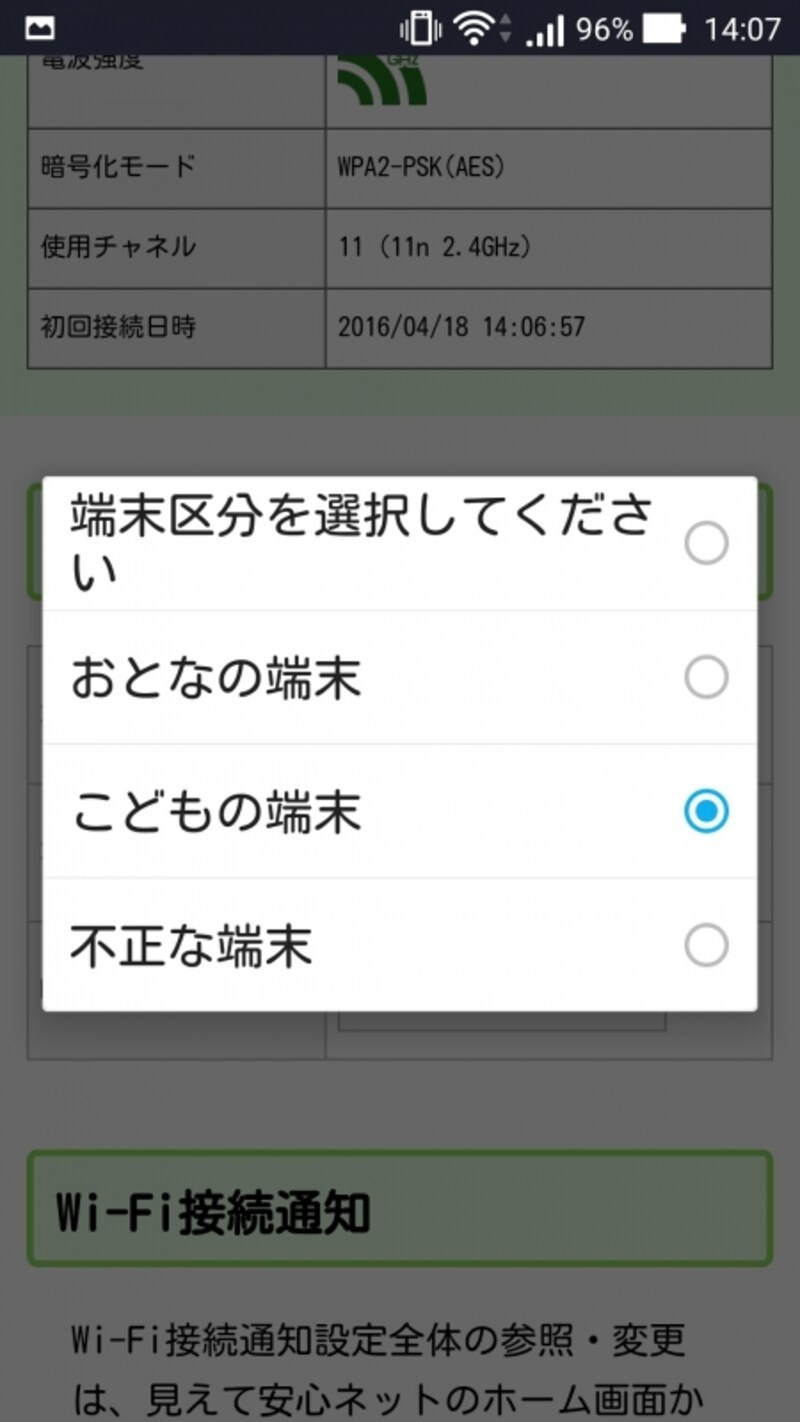This screenshot has height=1422, width=800.
Task: Select the おとなの端末 radio button
Action: (707, 677)
